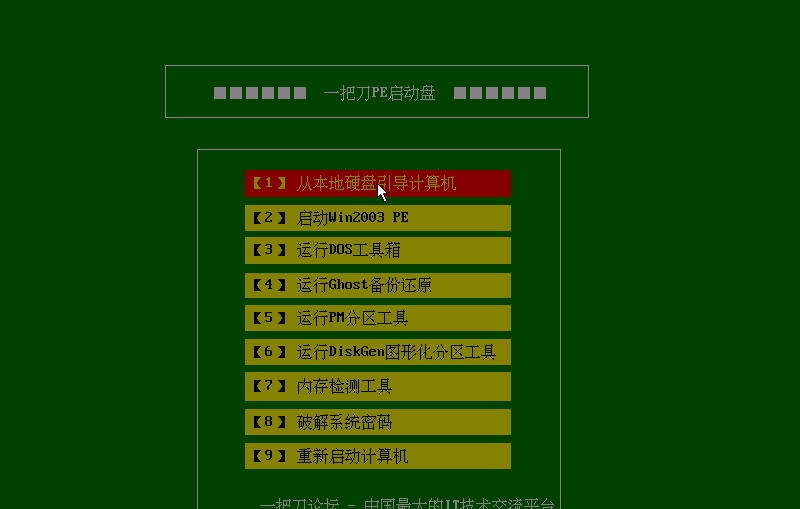Open option 3 运行DOS工具箱
Screen dimensions: 800x509
click(x=377, y=250)
